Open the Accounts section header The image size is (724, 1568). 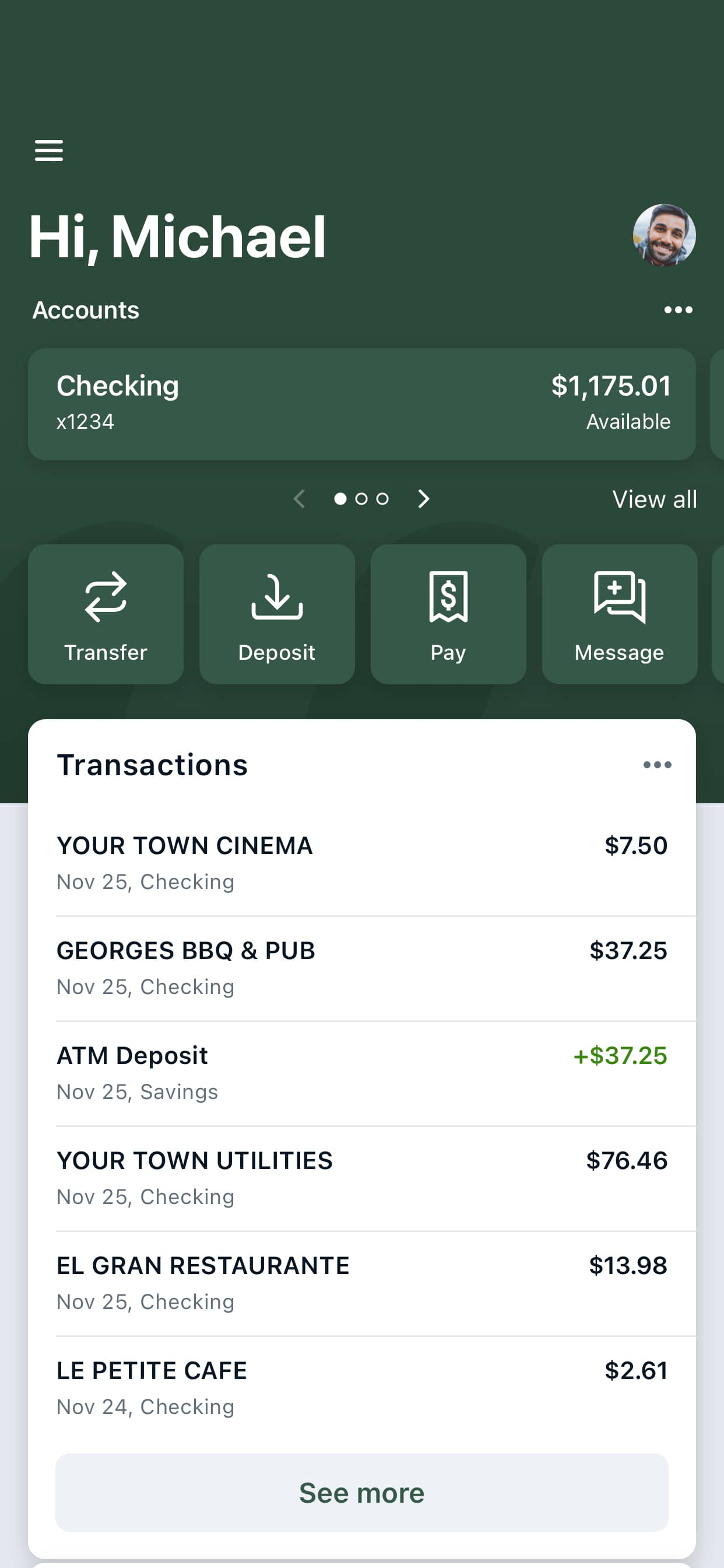click(x=86, y=310)
